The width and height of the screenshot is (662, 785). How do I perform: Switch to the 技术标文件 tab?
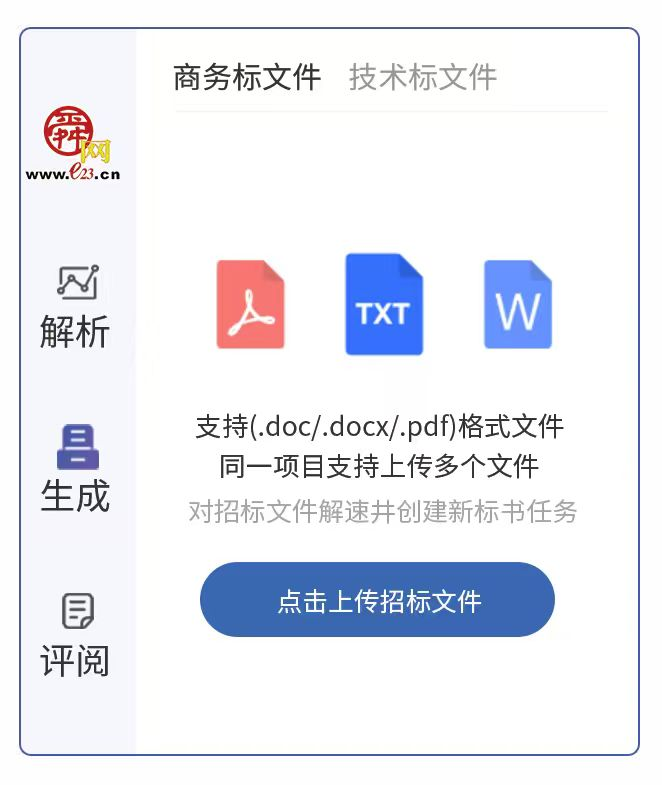(x=422, y=77)
